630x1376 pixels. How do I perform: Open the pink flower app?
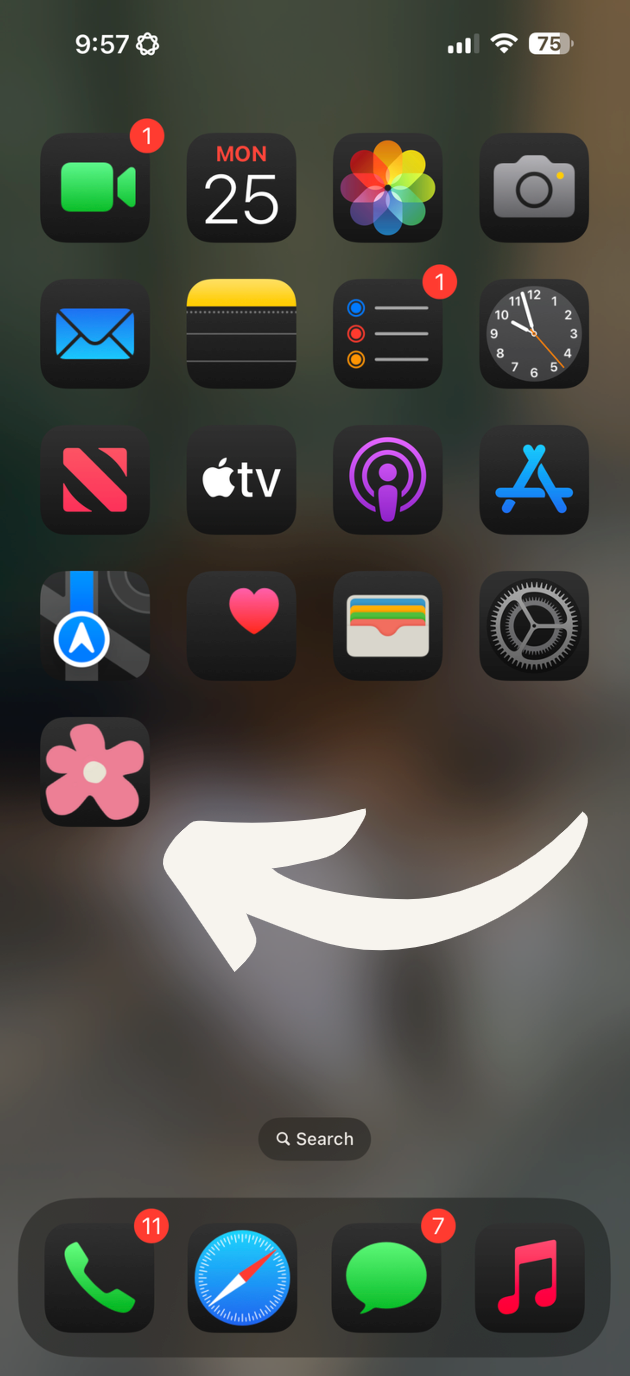click(95, 772)
